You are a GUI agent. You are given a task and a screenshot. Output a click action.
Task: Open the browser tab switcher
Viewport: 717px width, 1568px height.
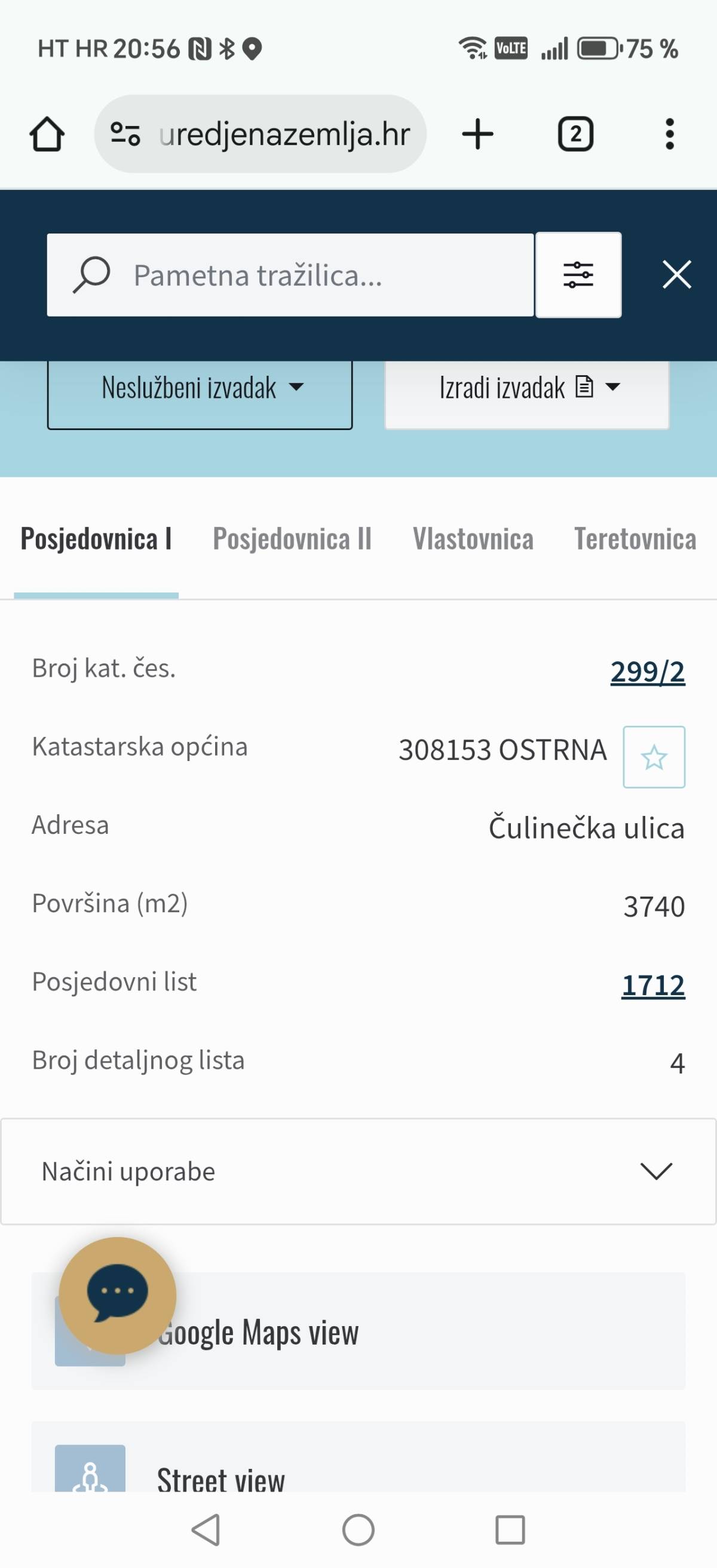pyautogui.click(x=575, y=134)
